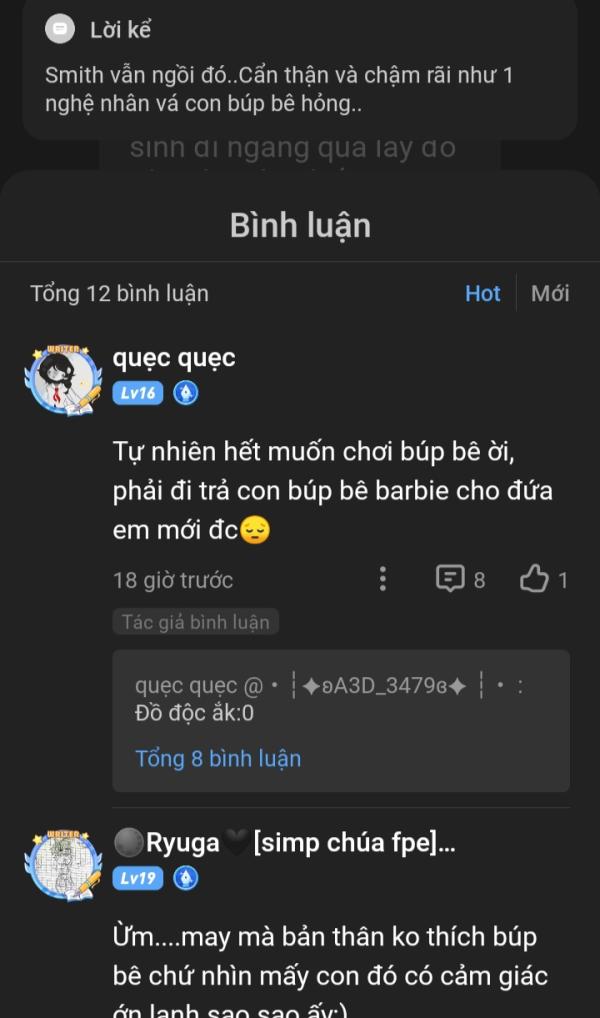Viewport: 600px width, 1018px height.
Task: Open quẹc quẹc's profile avatar
Action: click(x=62, y=381)
